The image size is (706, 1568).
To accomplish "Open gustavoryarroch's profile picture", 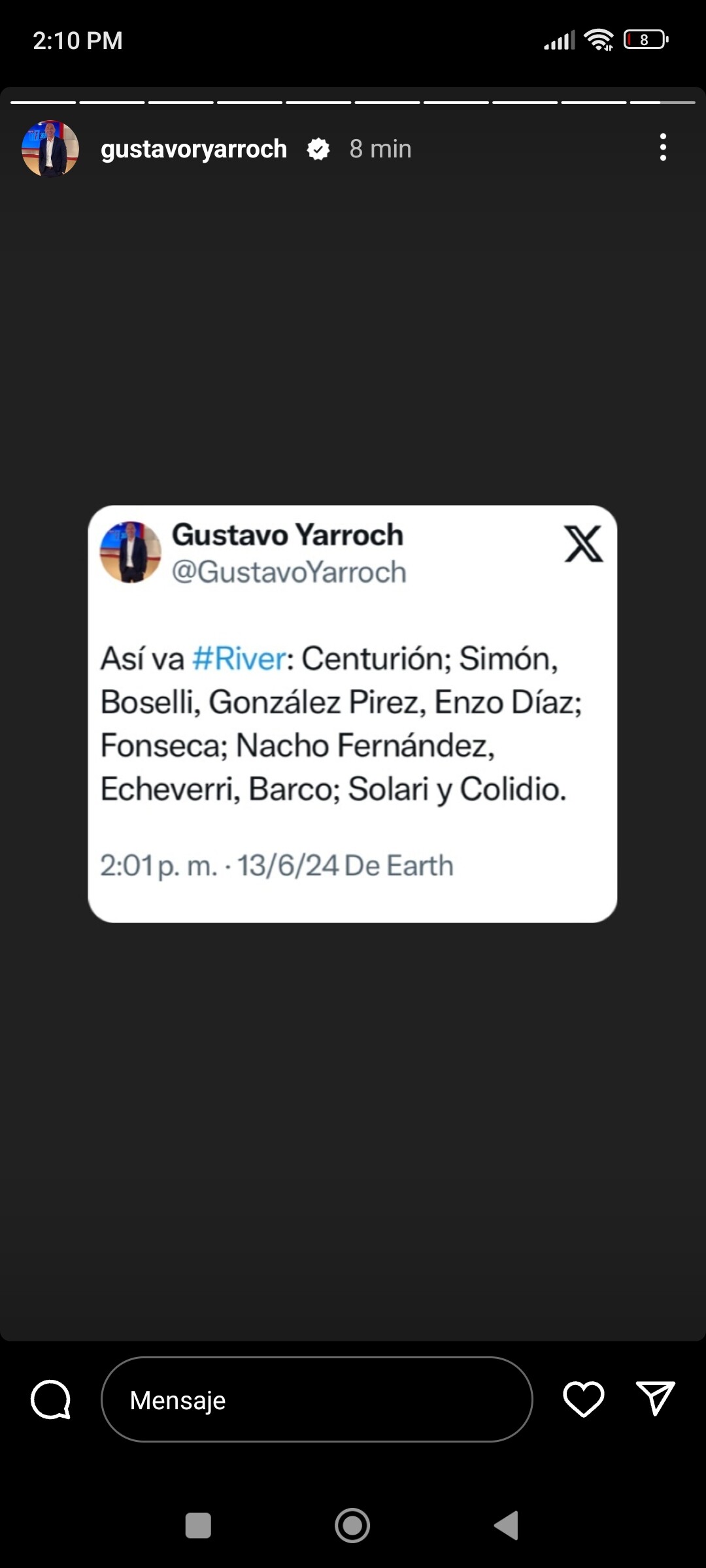I will pyautogui.click(x=50, y=149).
